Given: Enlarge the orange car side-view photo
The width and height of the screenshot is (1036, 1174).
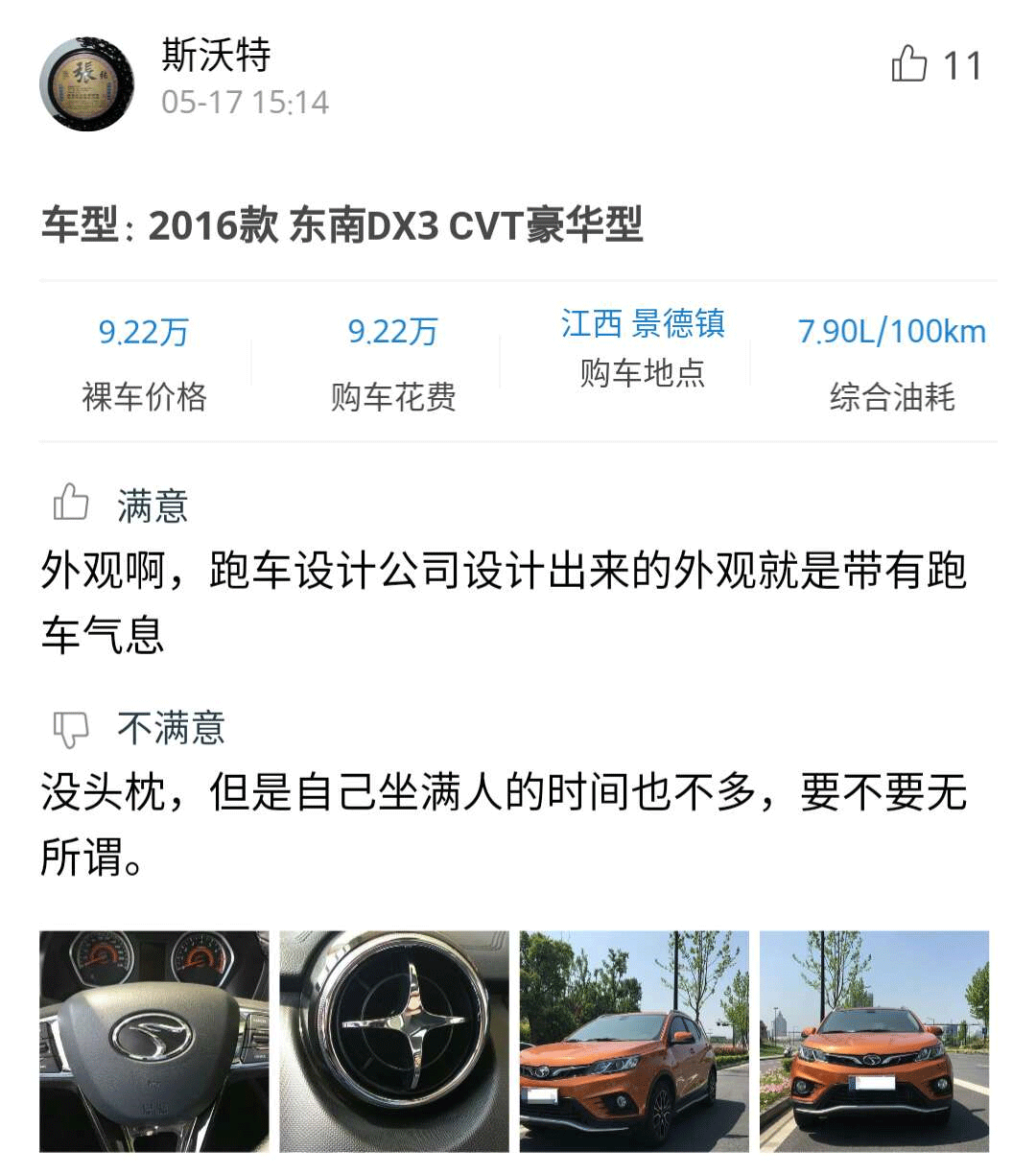Looking at the screenshot, I should [x=634, y=1041].
